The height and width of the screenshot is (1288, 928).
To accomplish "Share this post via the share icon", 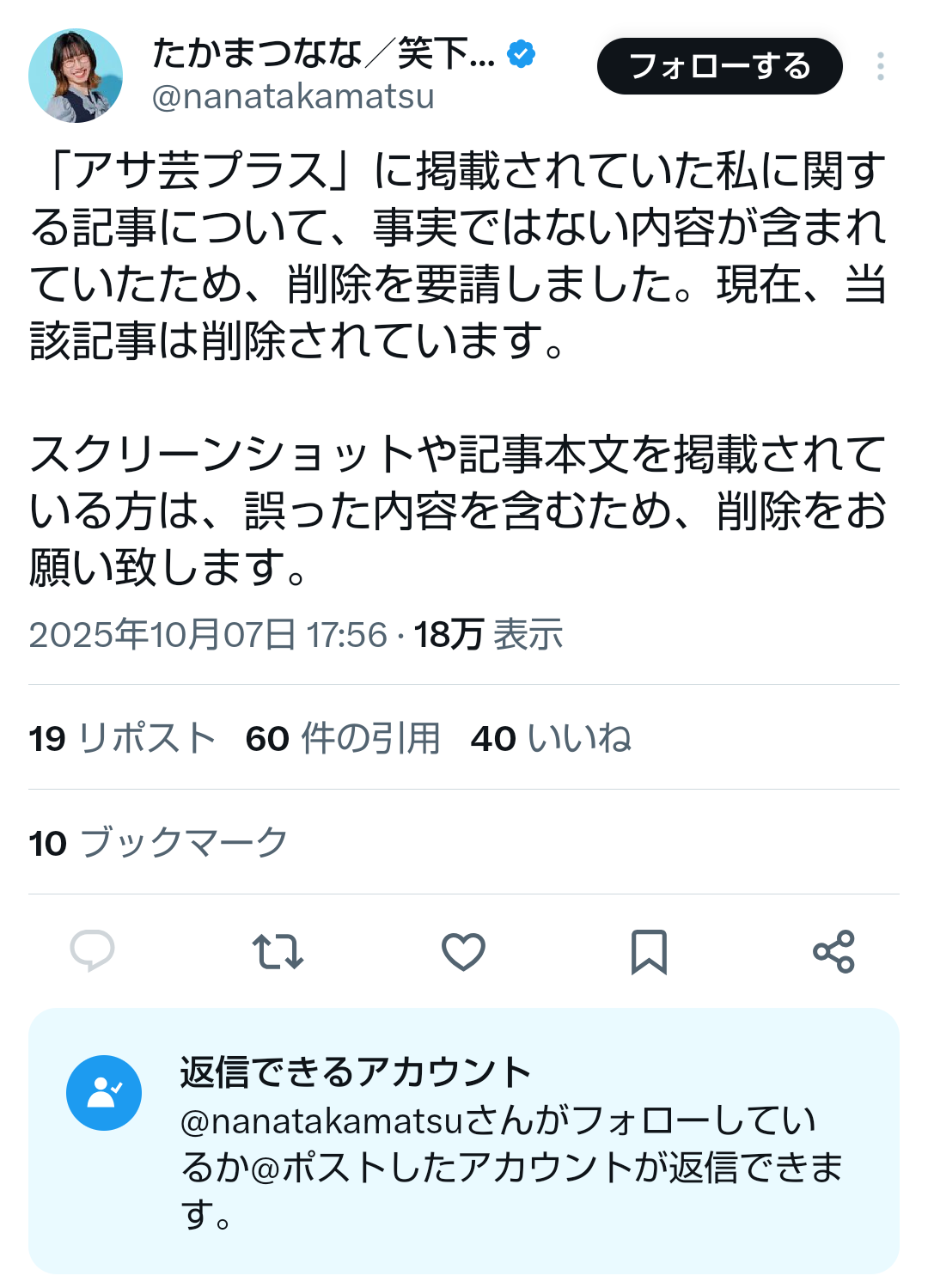I will tap(833, 951).
